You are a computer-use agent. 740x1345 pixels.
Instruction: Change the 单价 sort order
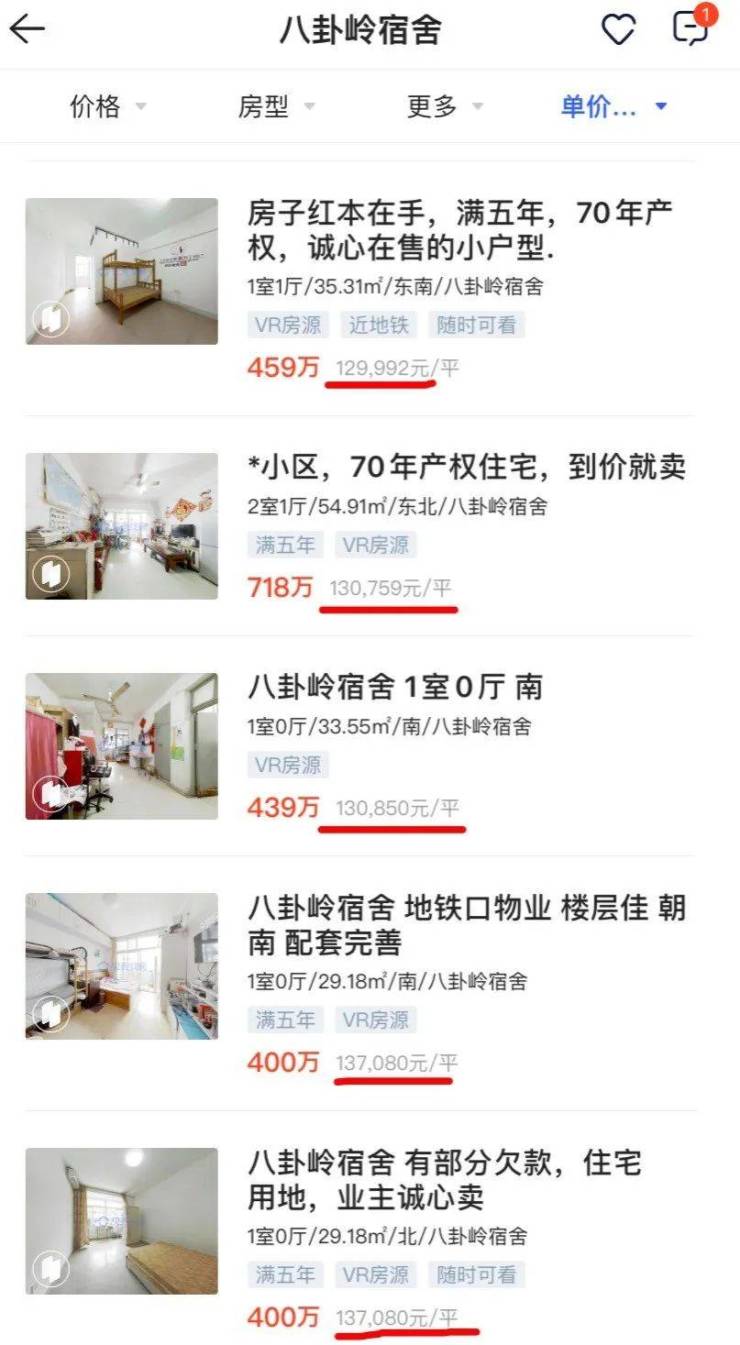[612, 106]
